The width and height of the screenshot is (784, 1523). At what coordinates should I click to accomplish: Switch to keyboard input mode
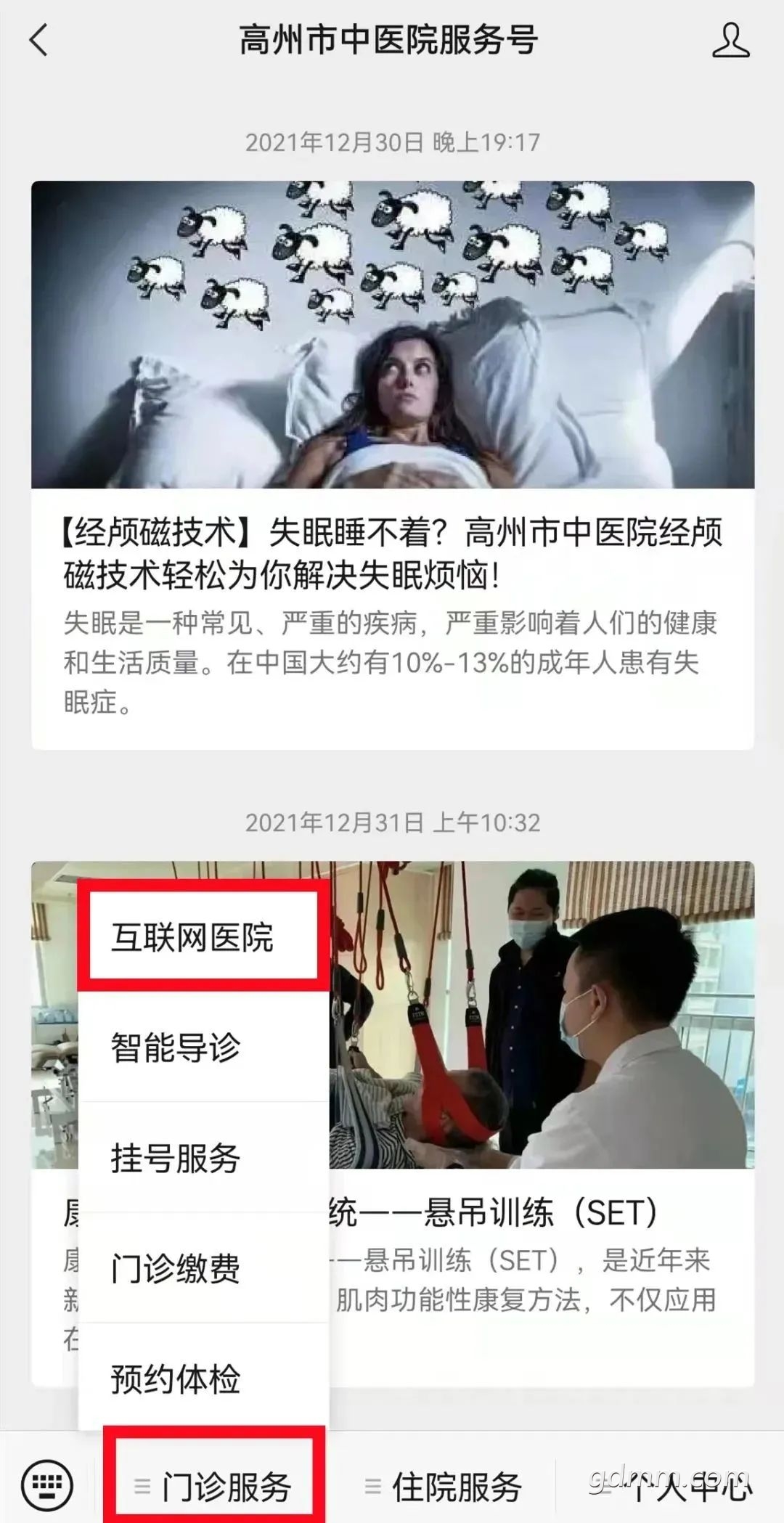(47, 1485)
